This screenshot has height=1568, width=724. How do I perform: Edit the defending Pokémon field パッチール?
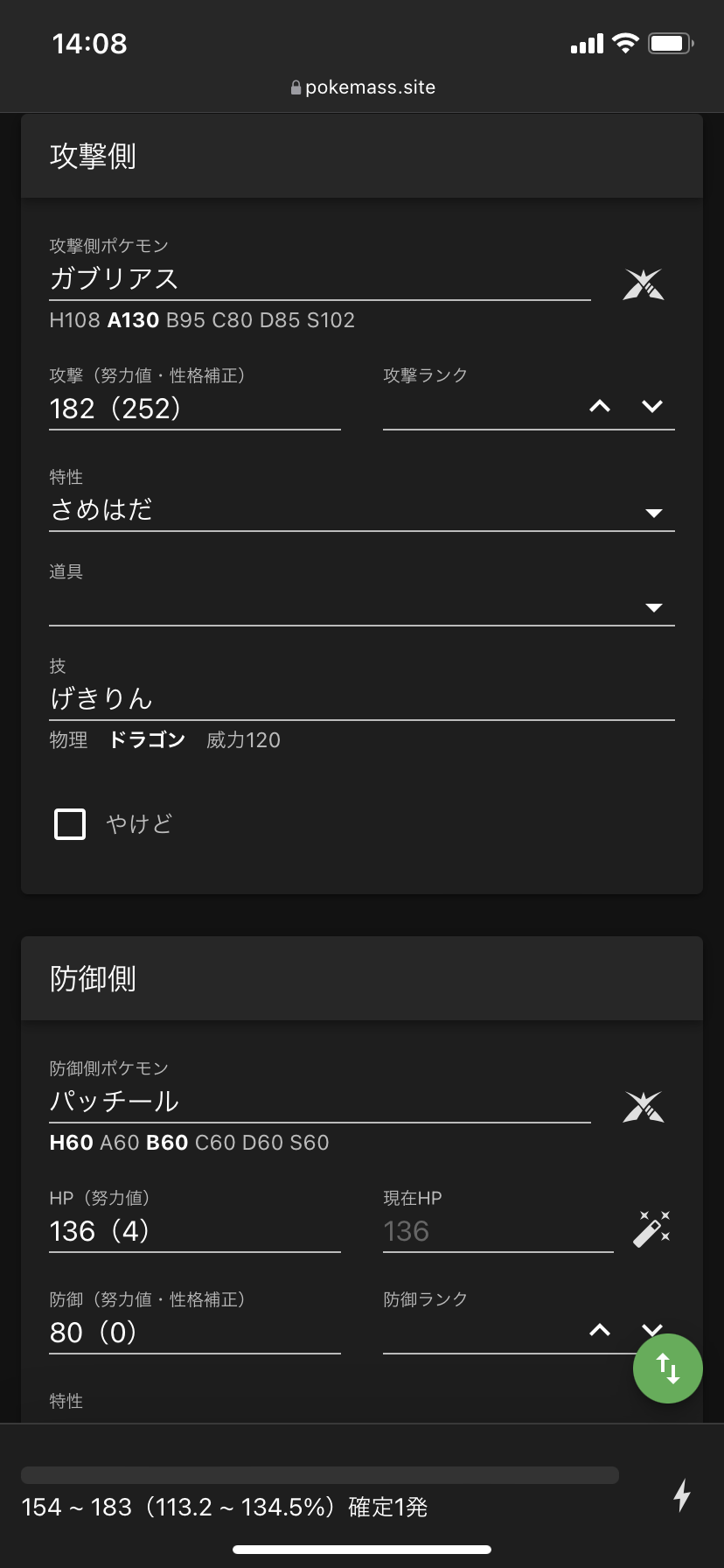point(320,1102)
